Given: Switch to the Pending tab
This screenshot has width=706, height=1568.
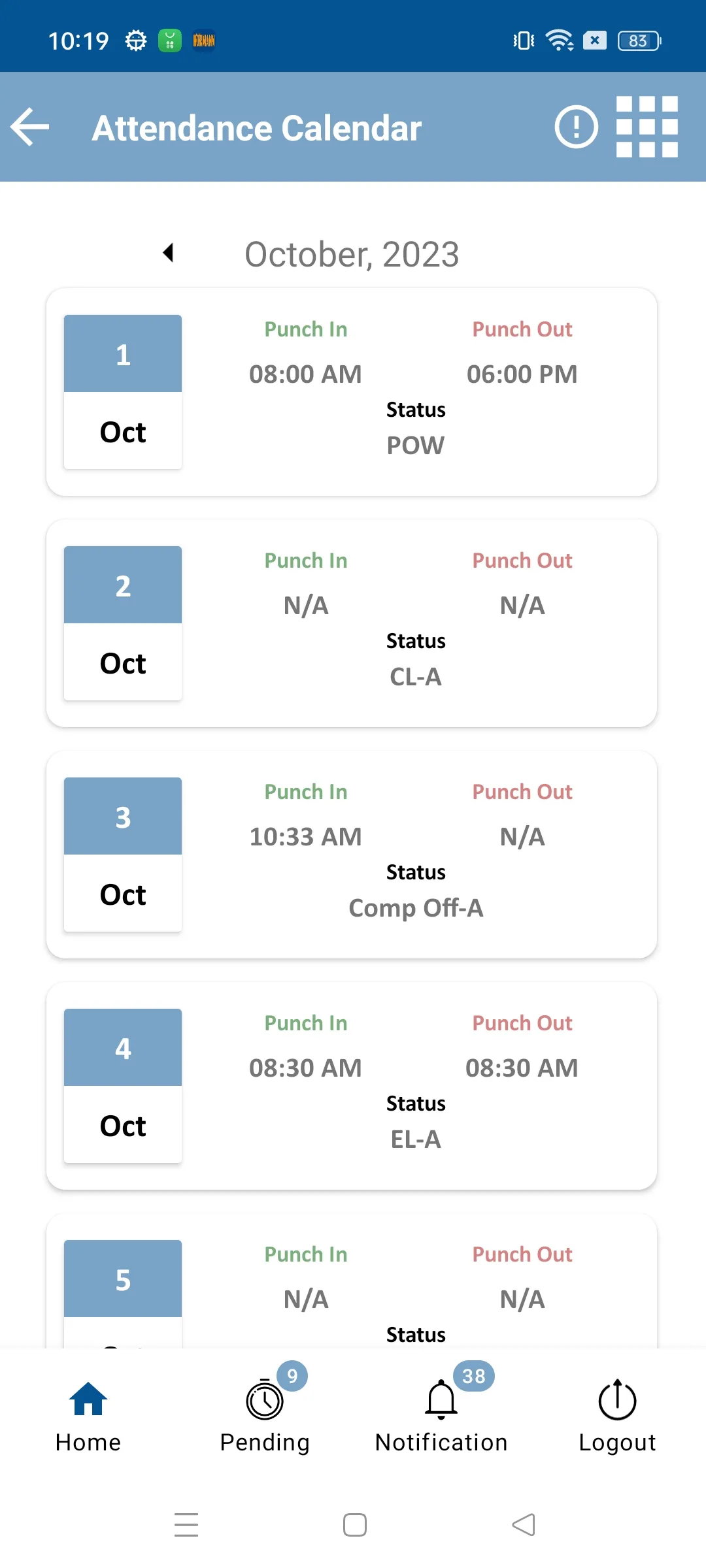Looking at the screenshot, I should [x=264, y=1442].
